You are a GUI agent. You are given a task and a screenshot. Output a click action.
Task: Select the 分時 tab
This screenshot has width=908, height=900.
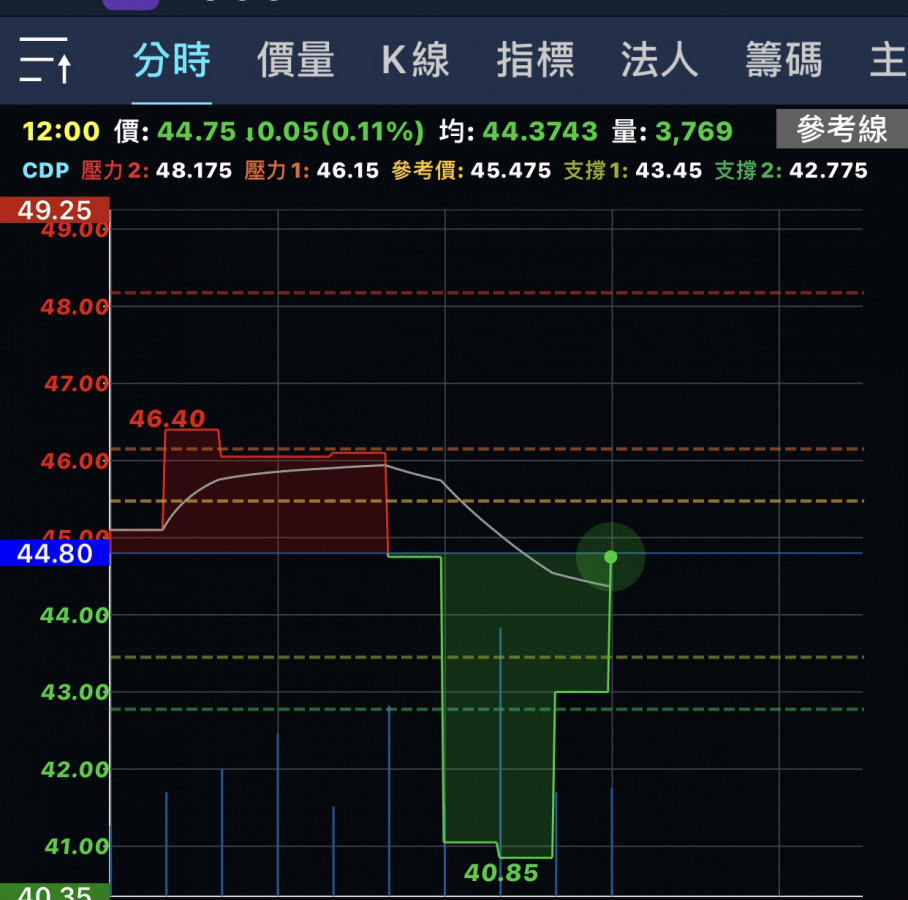(172, 60)
